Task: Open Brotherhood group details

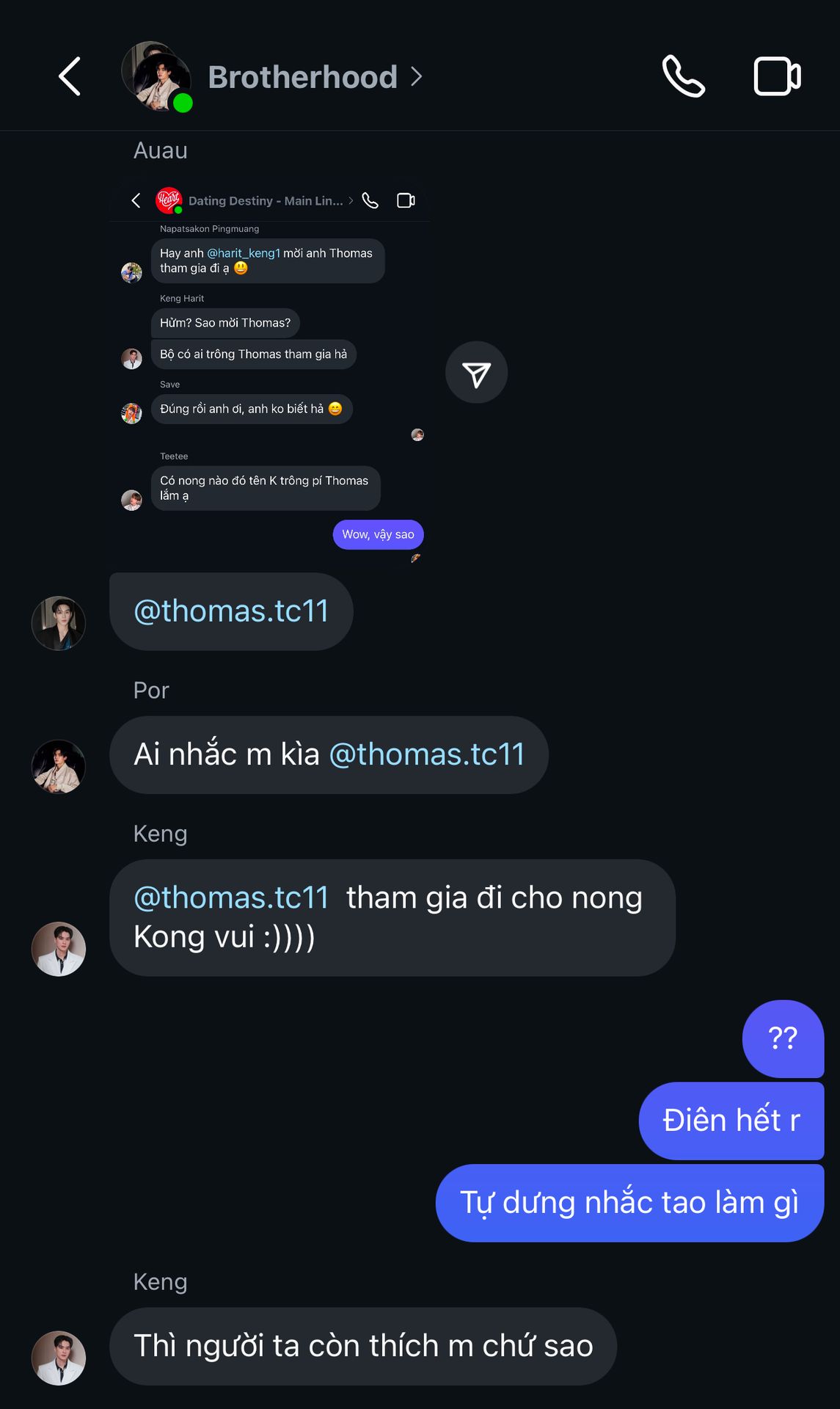Action: (315, 77)
